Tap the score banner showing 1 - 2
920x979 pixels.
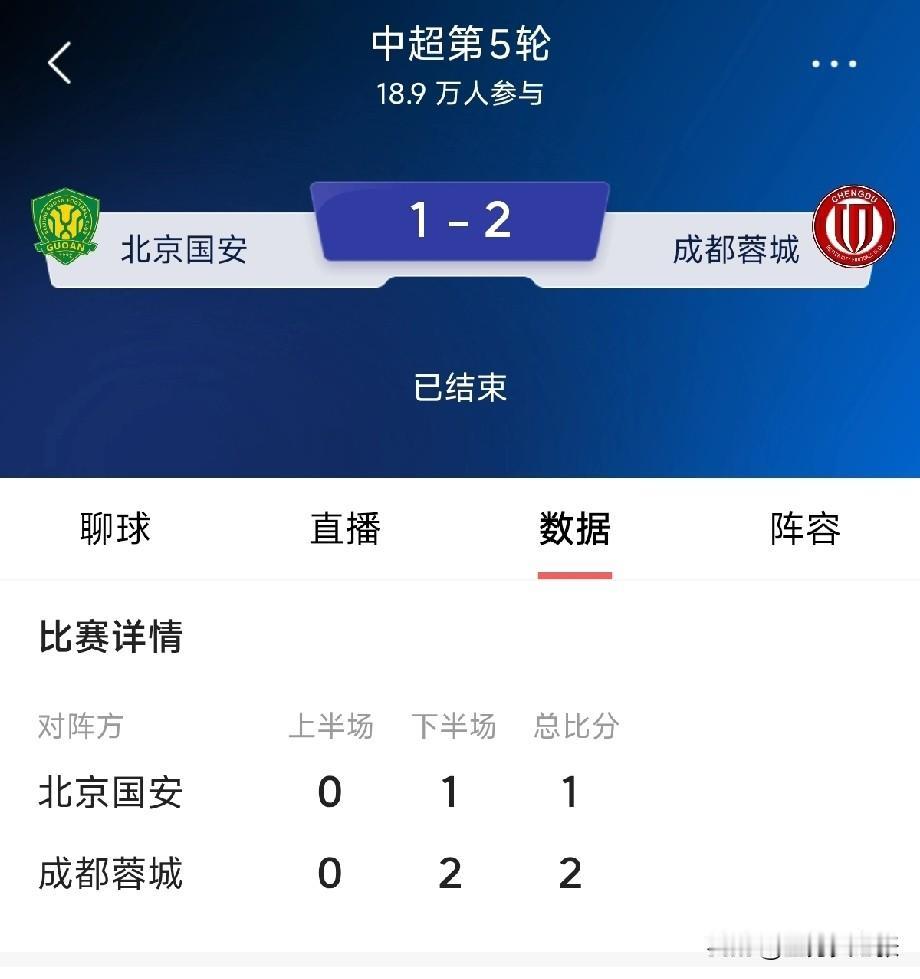(460, 222)
